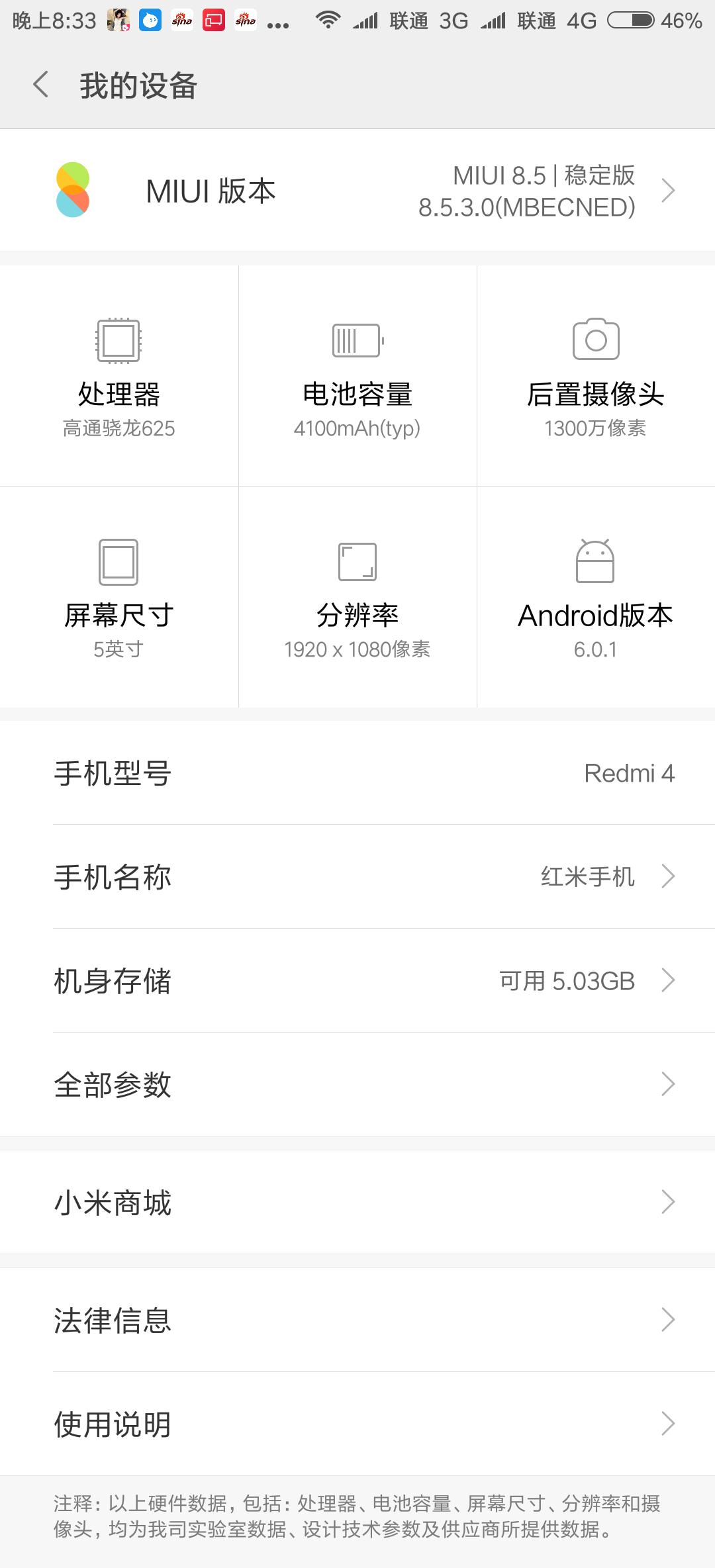Tap the MIUI colorful logo icon
The image size is (715, 1568).
[x=73, y=191]
